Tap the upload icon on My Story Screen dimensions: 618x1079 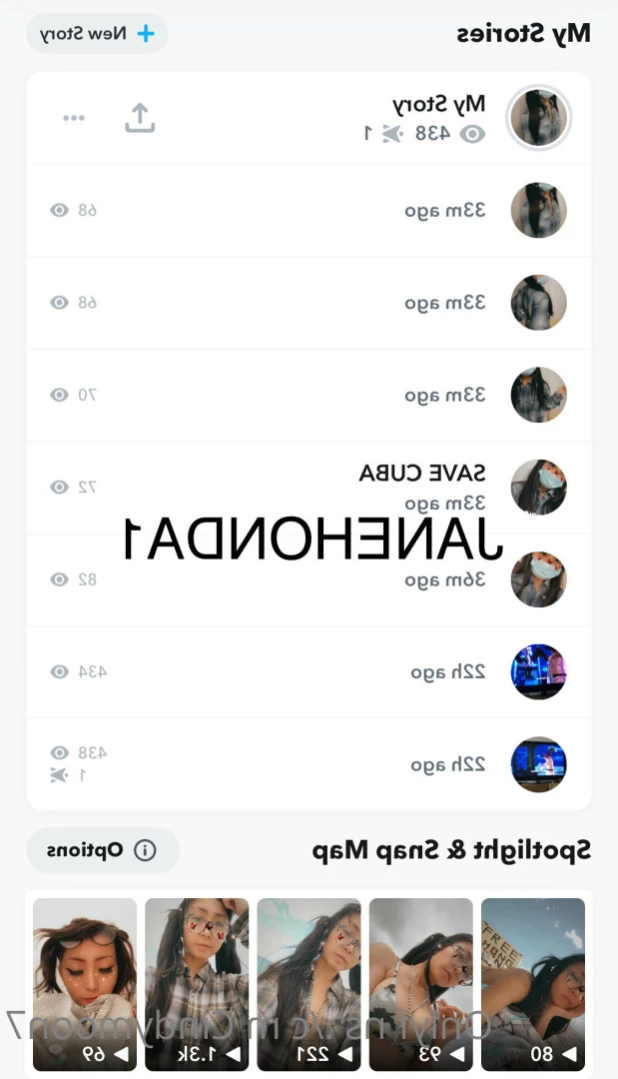pyautogui.click(x=140, y=118)
